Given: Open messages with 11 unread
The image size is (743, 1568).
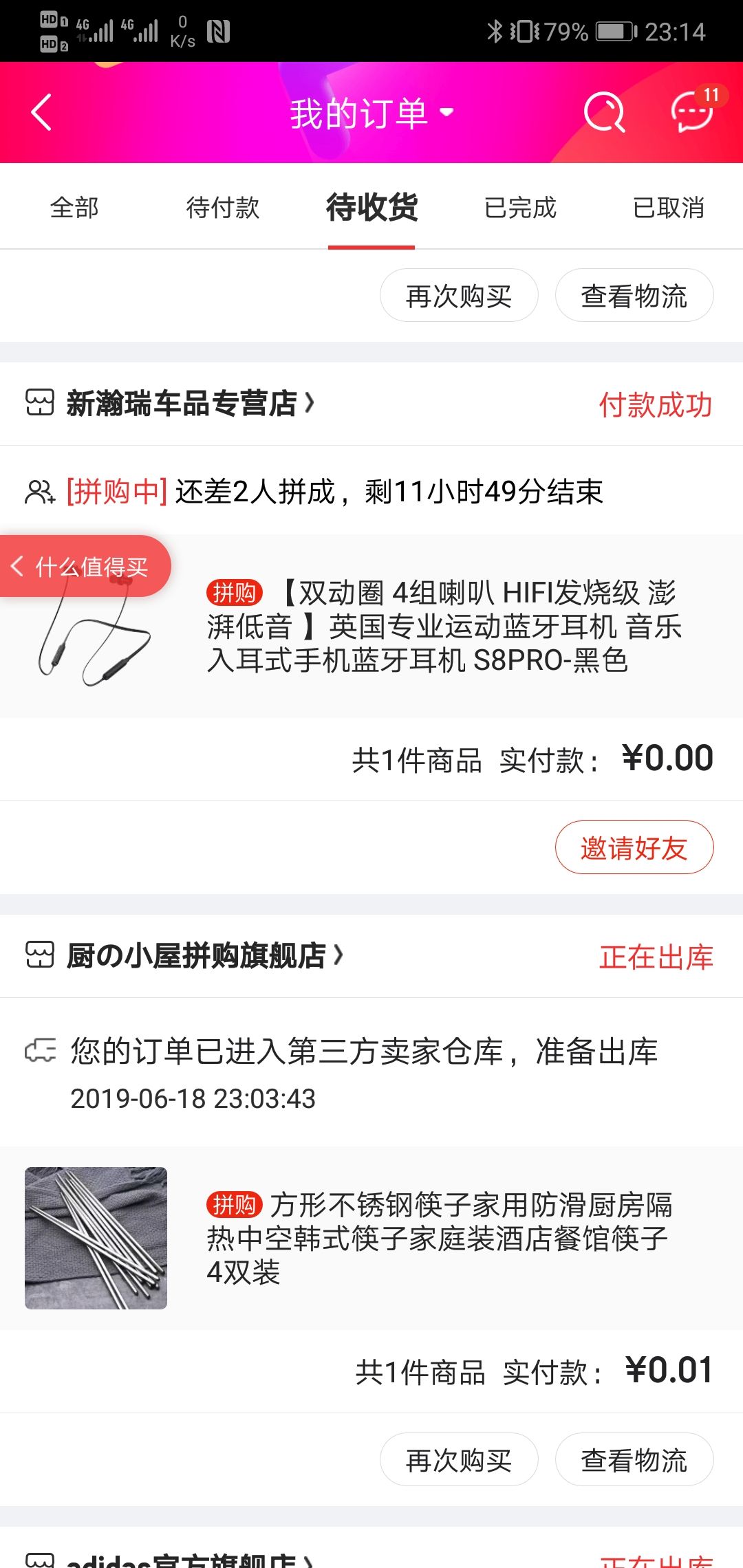Looking at the screenshot, I should [692, 111].
